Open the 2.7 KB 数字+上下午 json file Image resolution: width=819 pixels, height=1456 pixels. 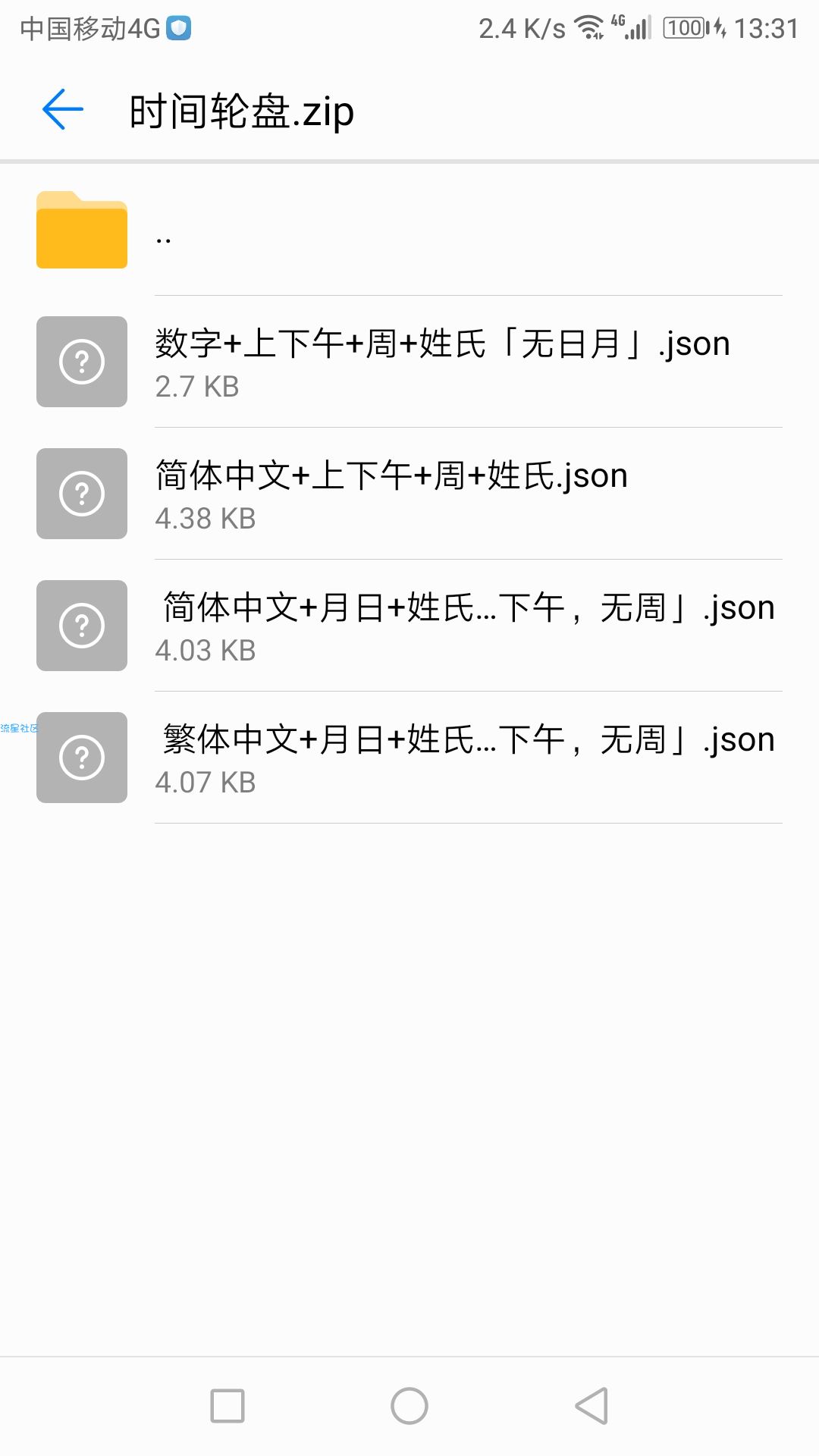(x=409, y=362)
